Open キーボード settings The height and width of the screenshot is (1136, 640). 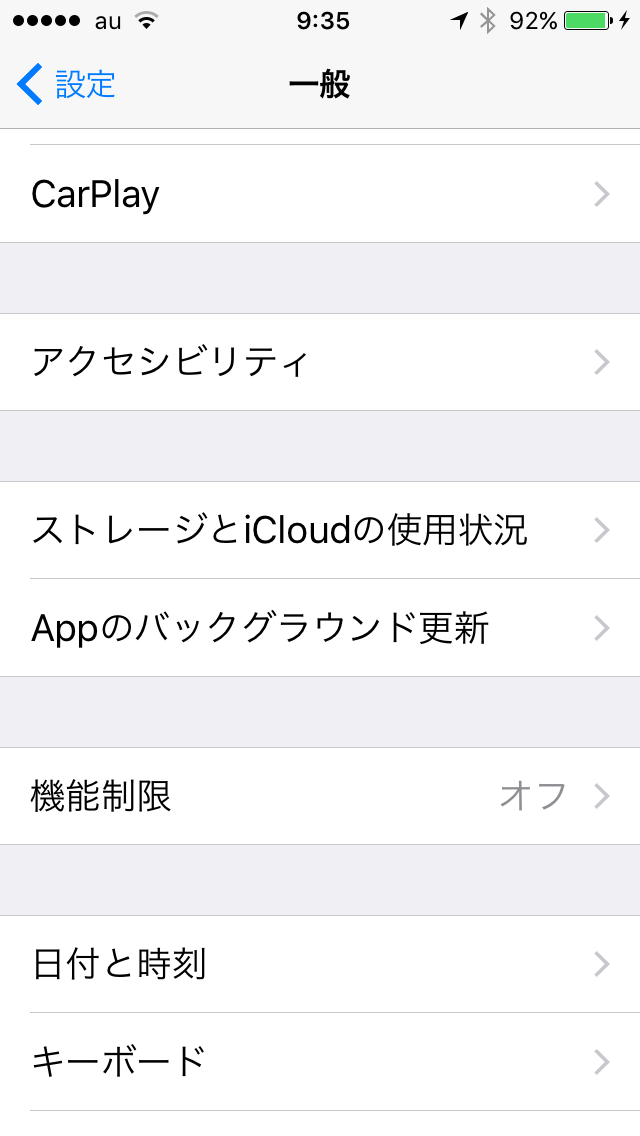pyautogui.click(x=320, y=1061)
